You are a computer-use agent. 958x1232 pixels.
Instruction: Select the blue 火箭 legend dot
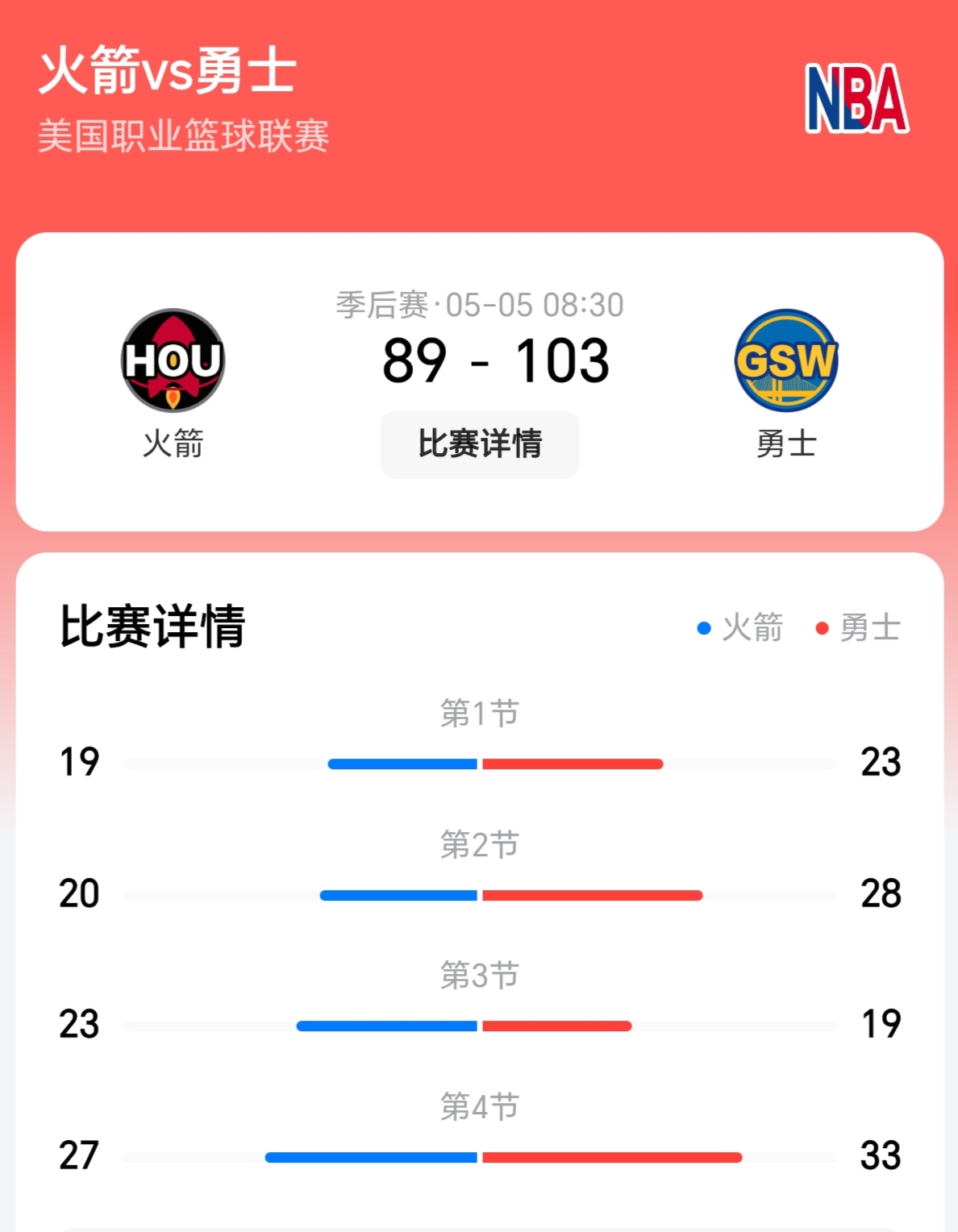[x=705, y=627]
